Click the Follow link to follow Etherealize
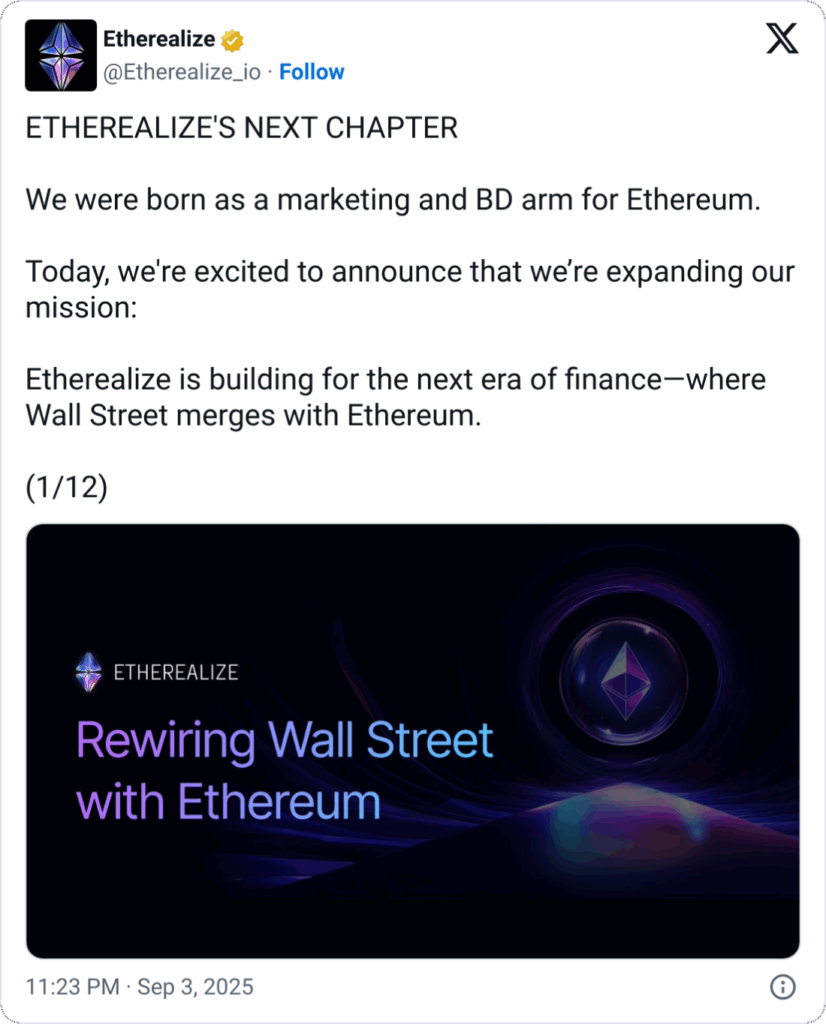The image size is (826, 1024). tap(312, 71)
